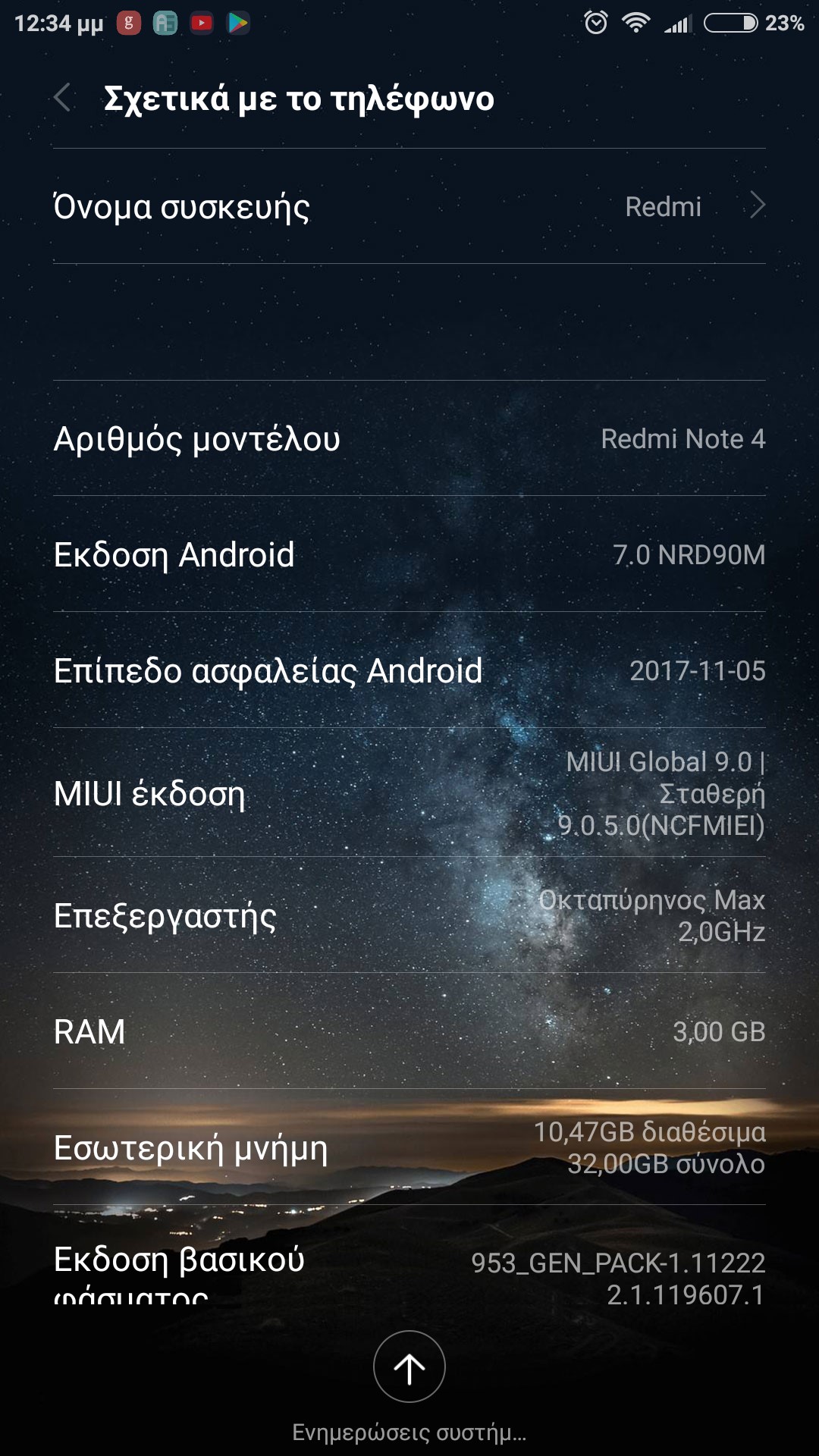
Task: Tap the Επεξεργαστής row
Action: point(409,915)
